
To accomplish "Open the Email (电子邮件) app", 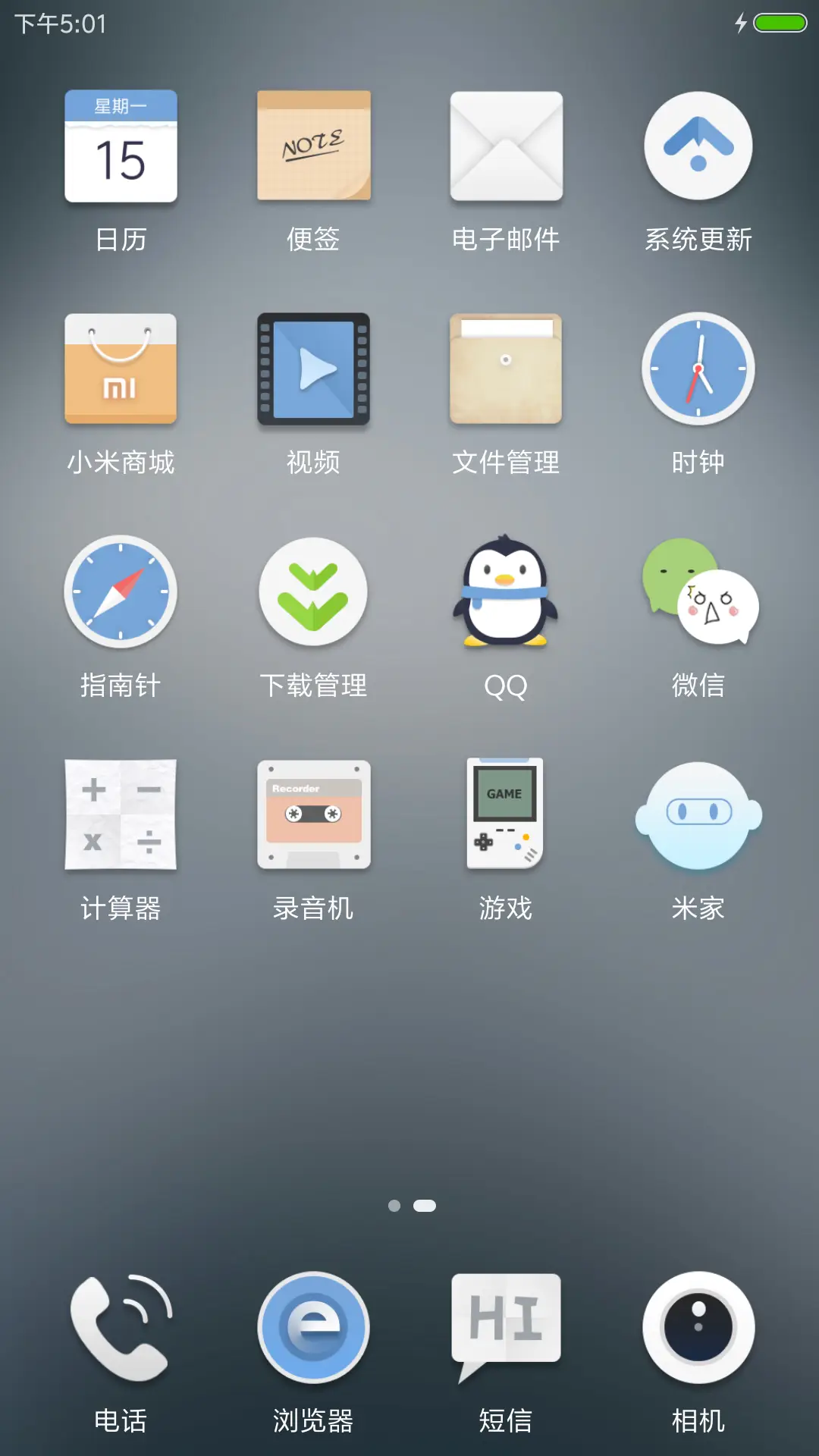I will (x=506, y=146).
